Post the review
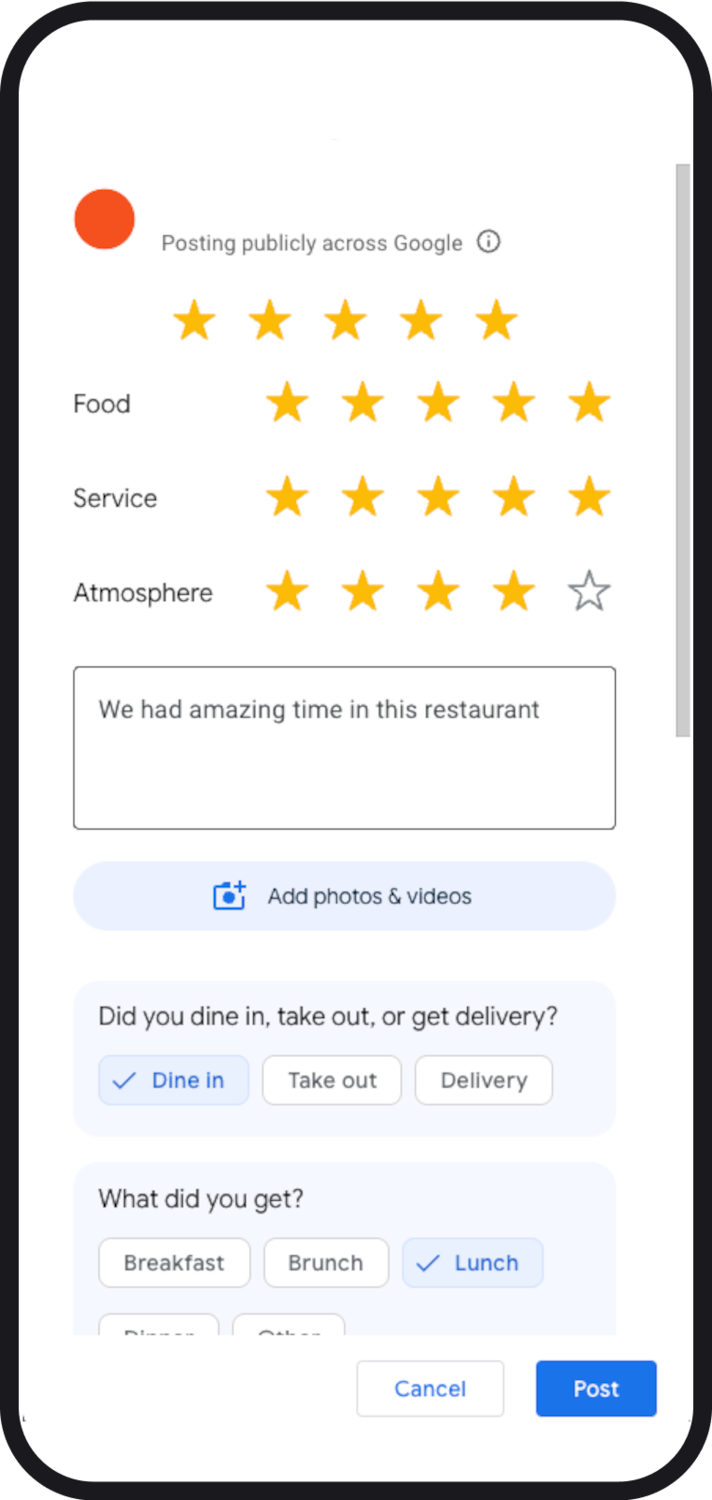712x1500 pixels. pos(596,1388)
